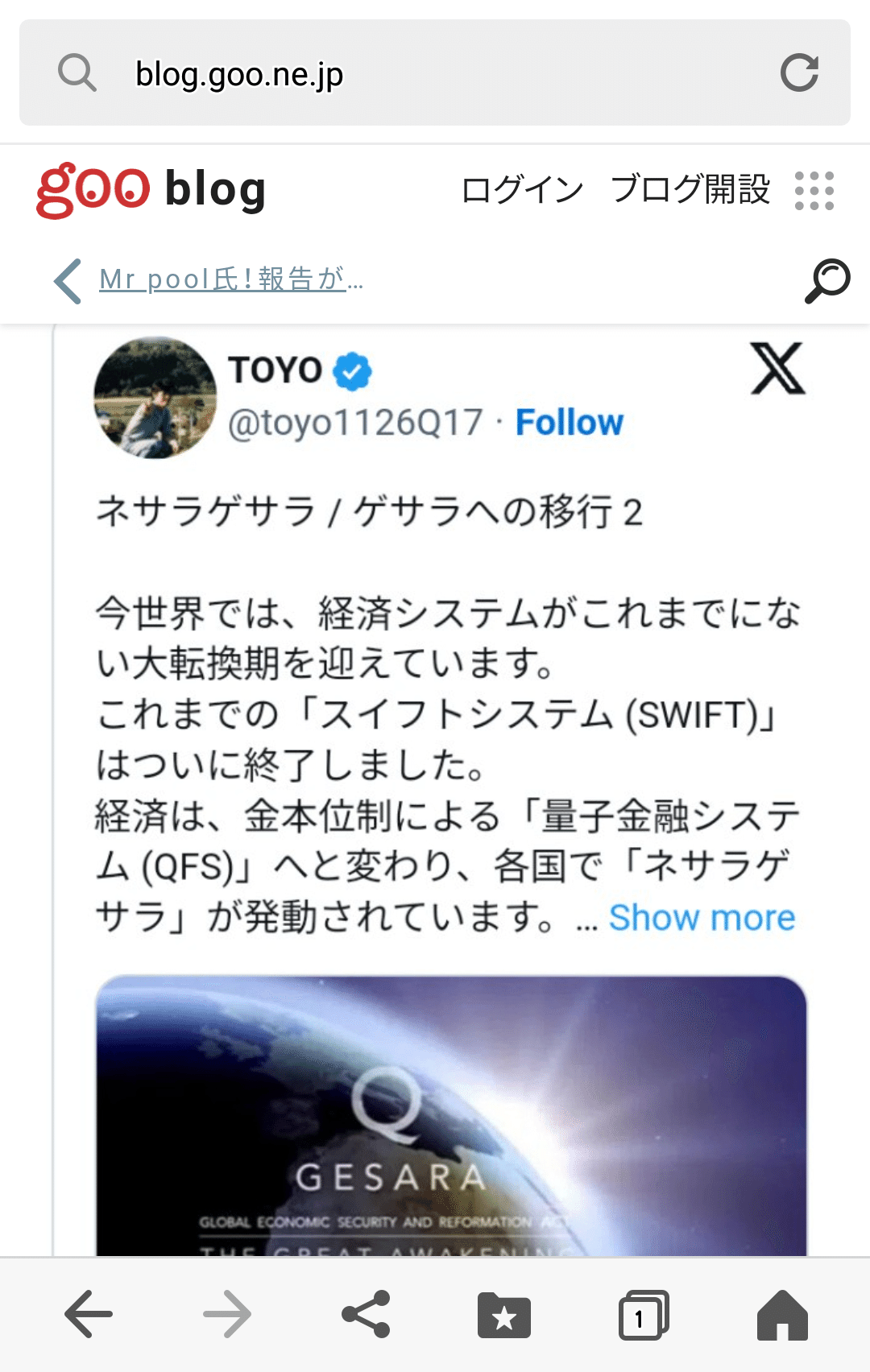Show open browser tabs
The width and height of the screenshot is (870, 1372).
tap(643, 1316)
